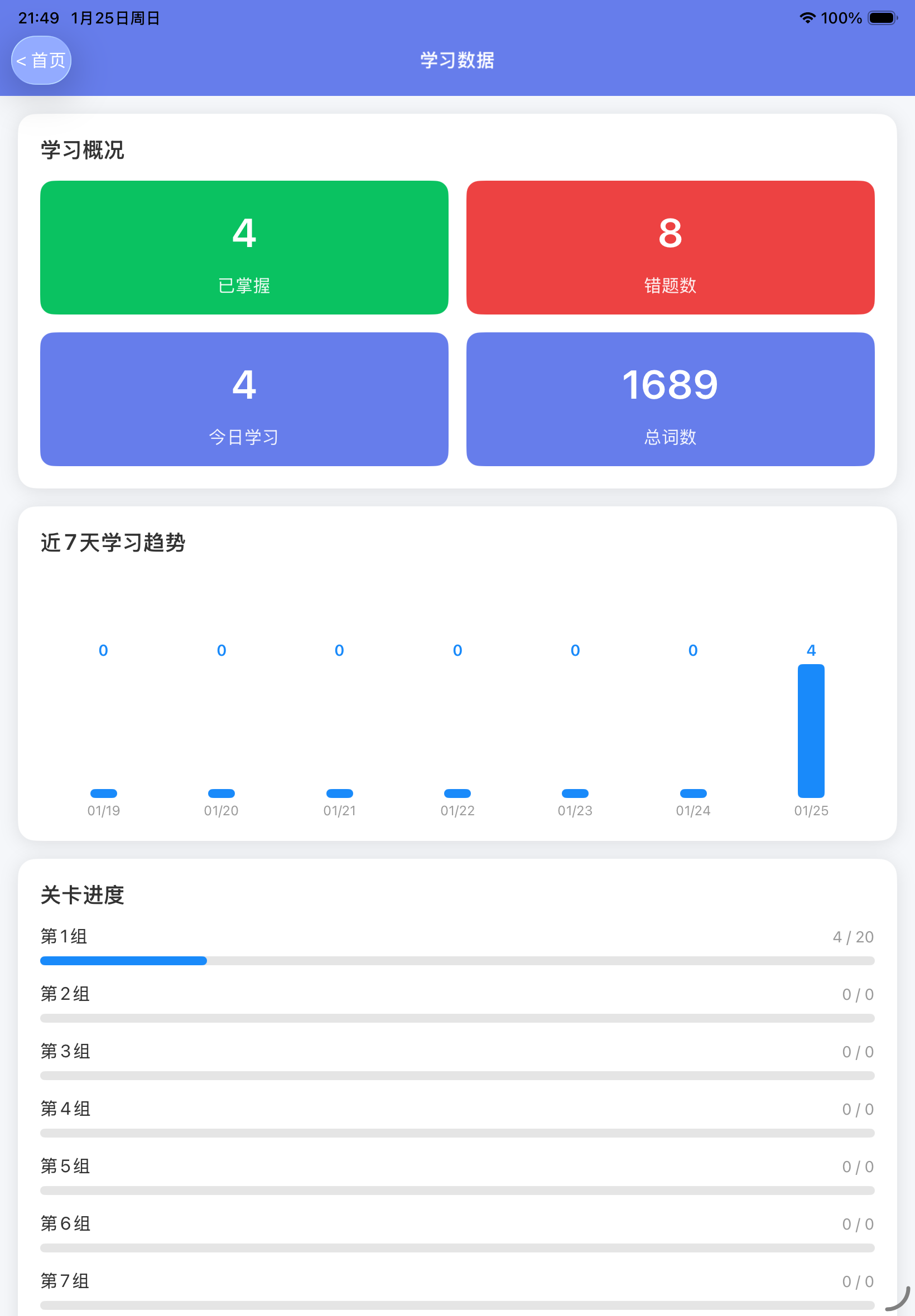Open the 今日学习 stat card
The width and height of the screenshot is (915, 1316).
coord(244,399)
